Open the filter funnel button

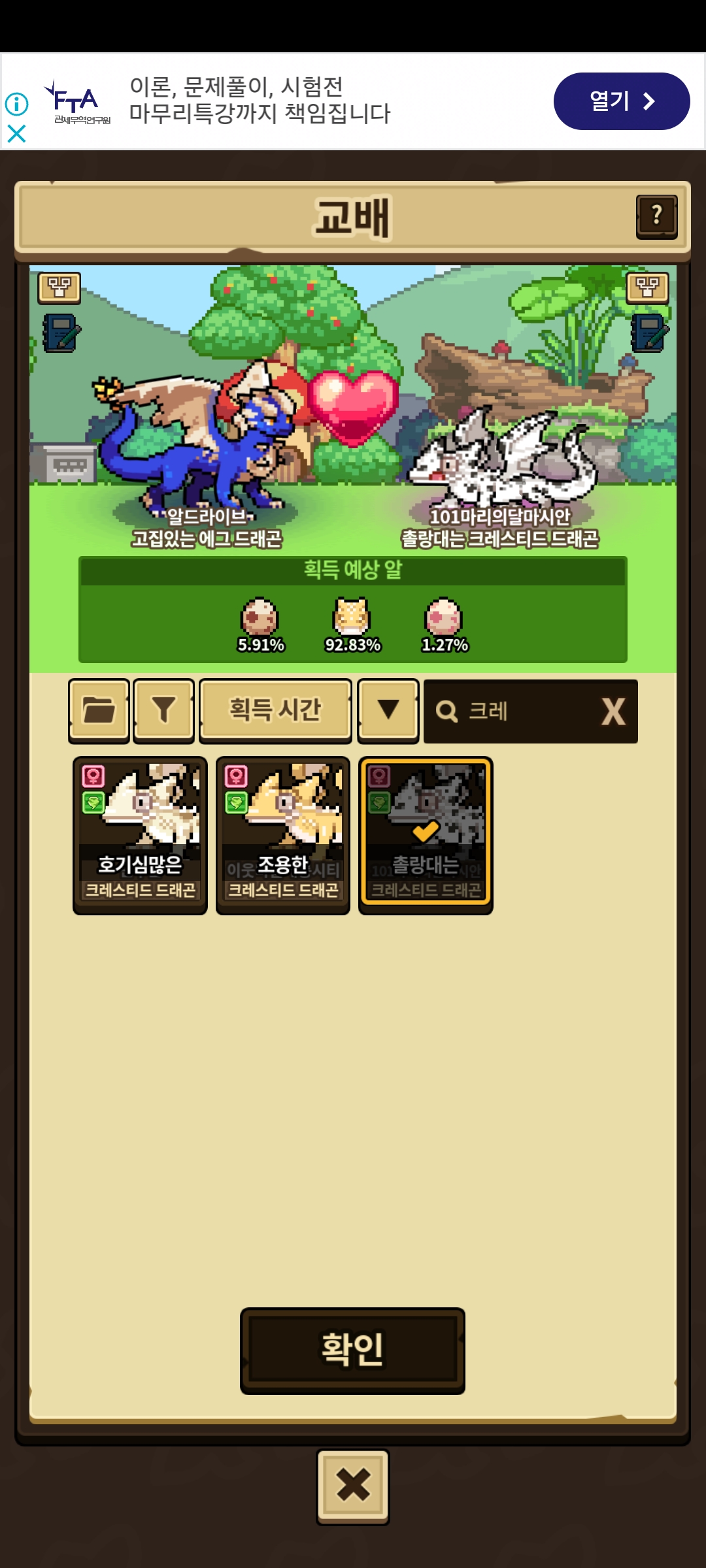(x=163, y=710)
